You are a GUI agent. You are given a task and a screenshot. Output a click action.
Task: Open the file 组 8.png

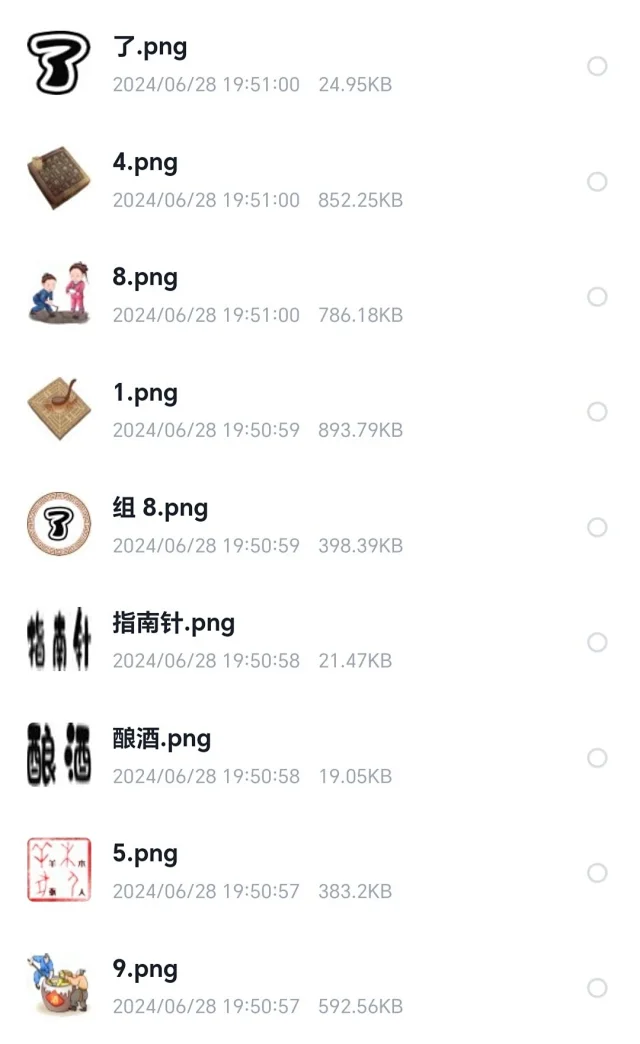click(160, 508)
